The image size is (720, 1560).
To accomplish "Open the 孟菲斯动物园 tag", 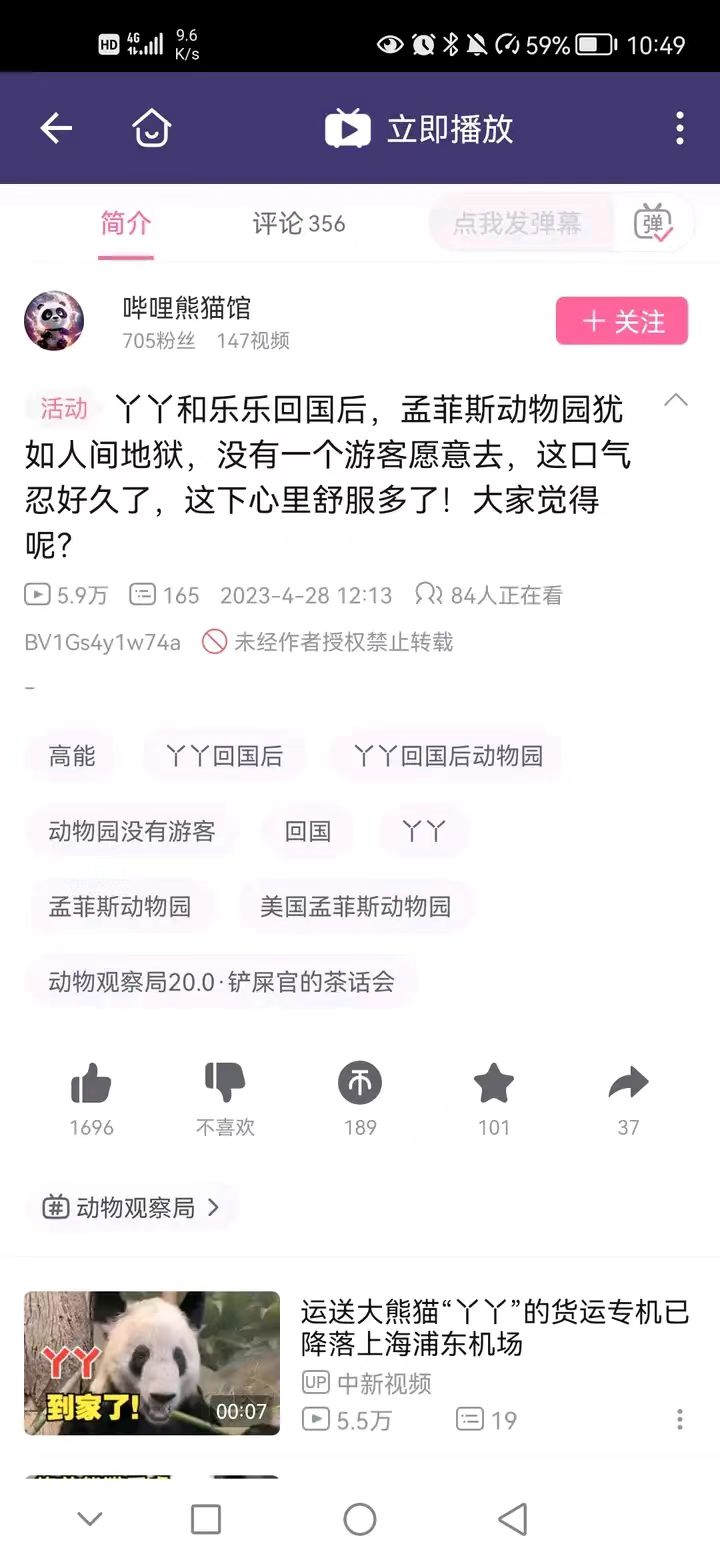I will coord(120,906).
